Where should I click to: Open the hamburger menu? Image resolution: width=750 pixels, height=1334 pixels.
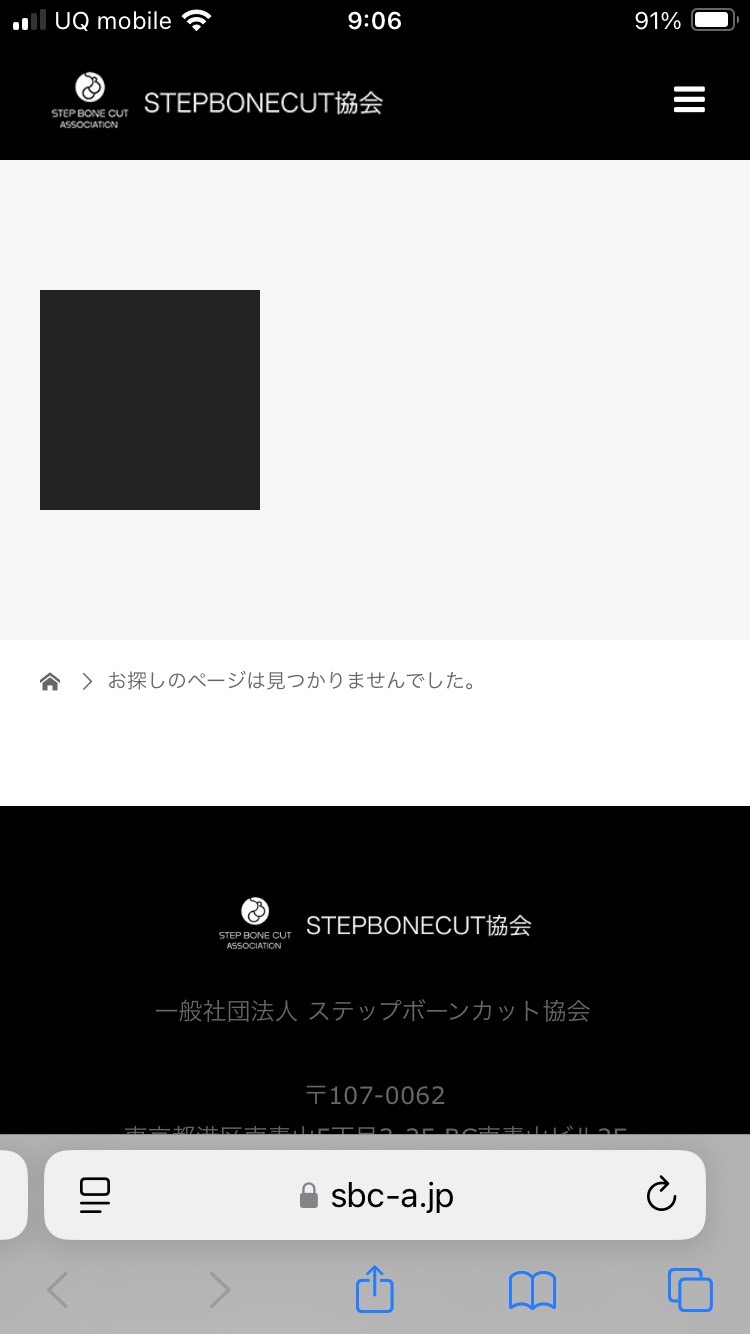(x=689, y=100)
